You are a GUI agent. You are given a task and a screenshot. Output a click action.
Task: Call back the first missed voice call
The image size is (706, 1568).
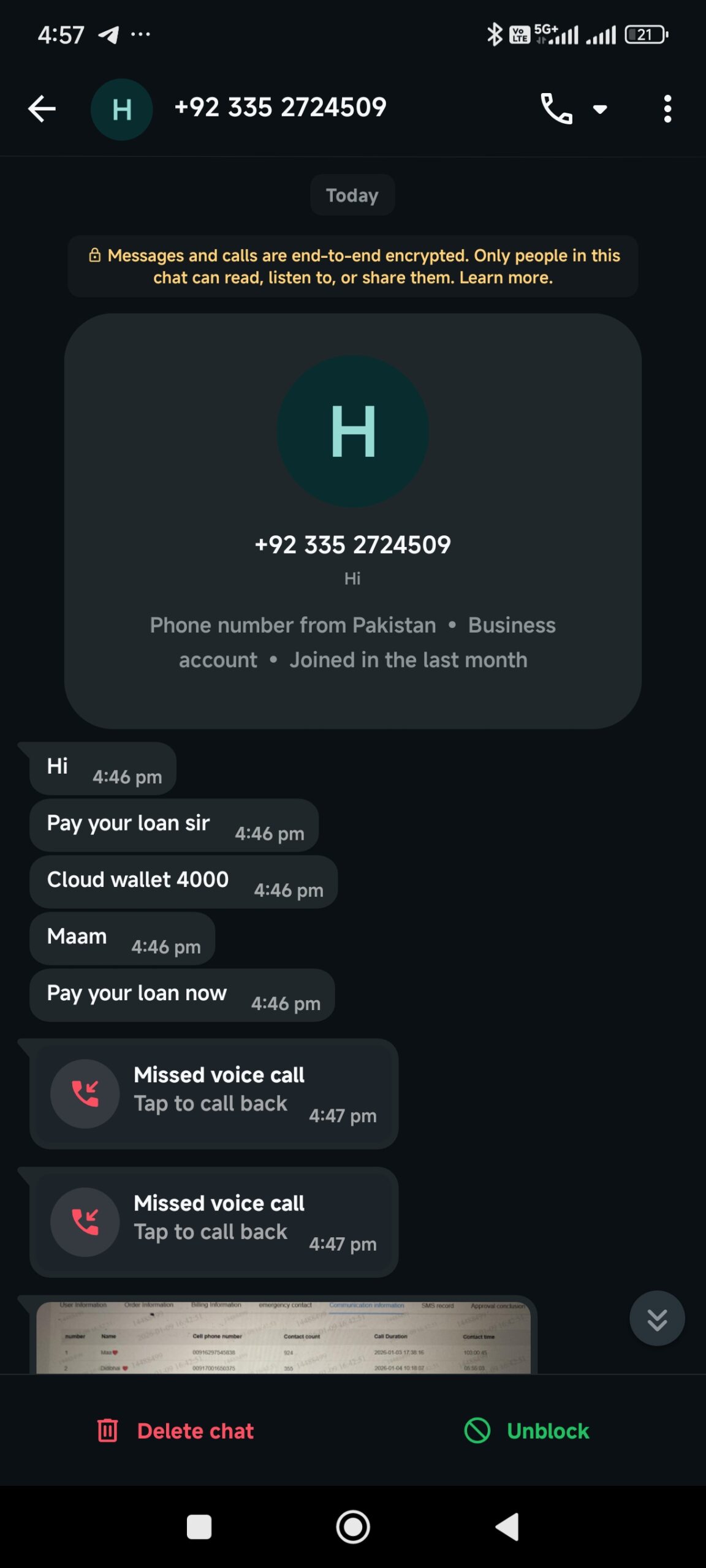click(x=214, y=1094)
